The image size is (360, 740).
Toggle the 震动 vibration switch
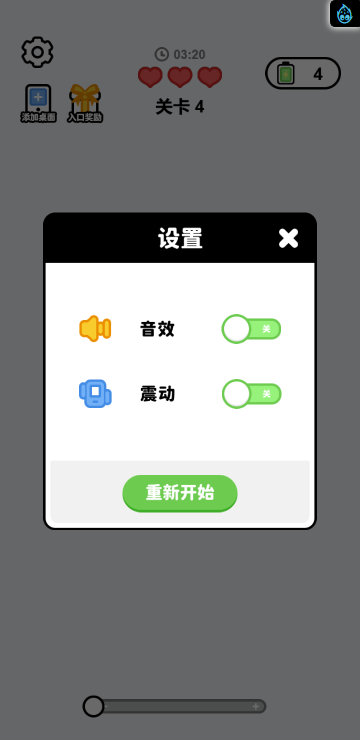tap(251, 394)
